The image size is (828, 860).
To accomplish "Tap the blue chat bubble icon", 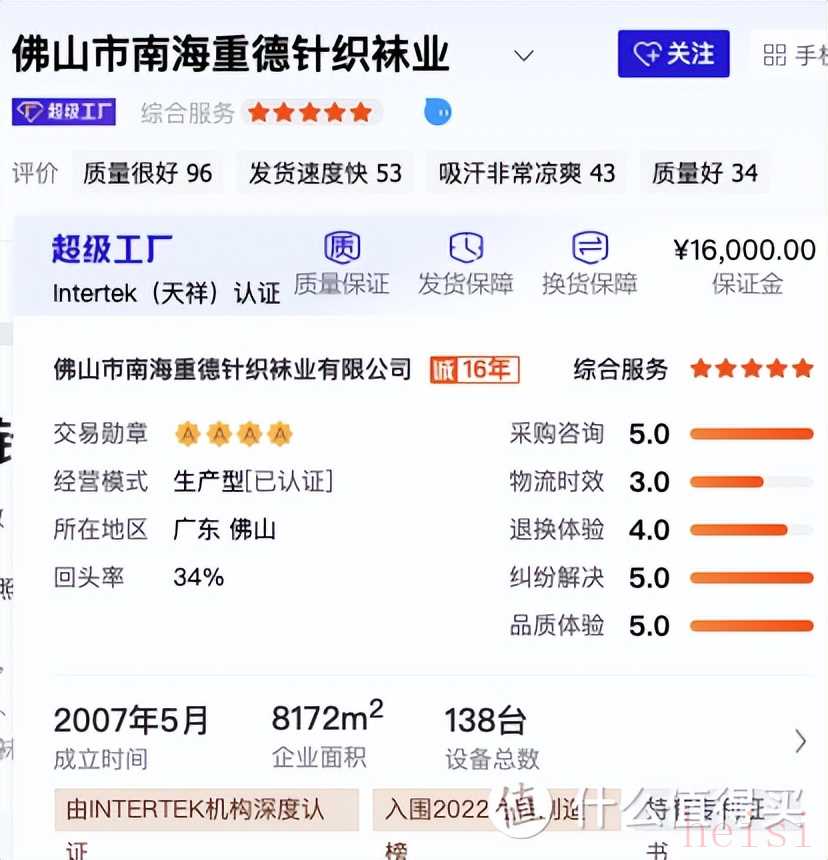I will pyautogui.click(x=438, y=112).
